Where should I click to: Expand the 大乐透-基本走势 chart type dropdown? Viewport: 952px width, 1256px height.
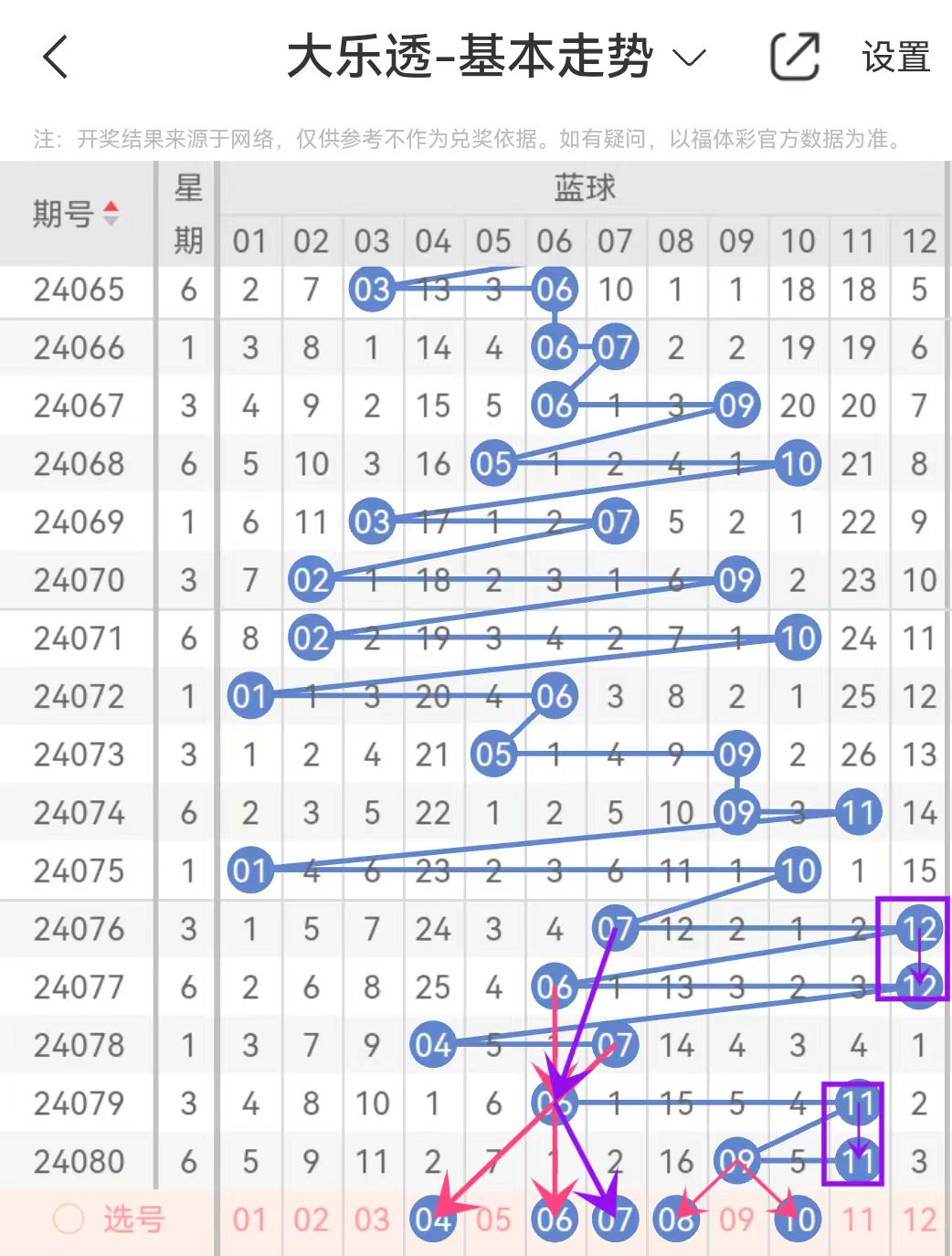[x=689, y=58]
